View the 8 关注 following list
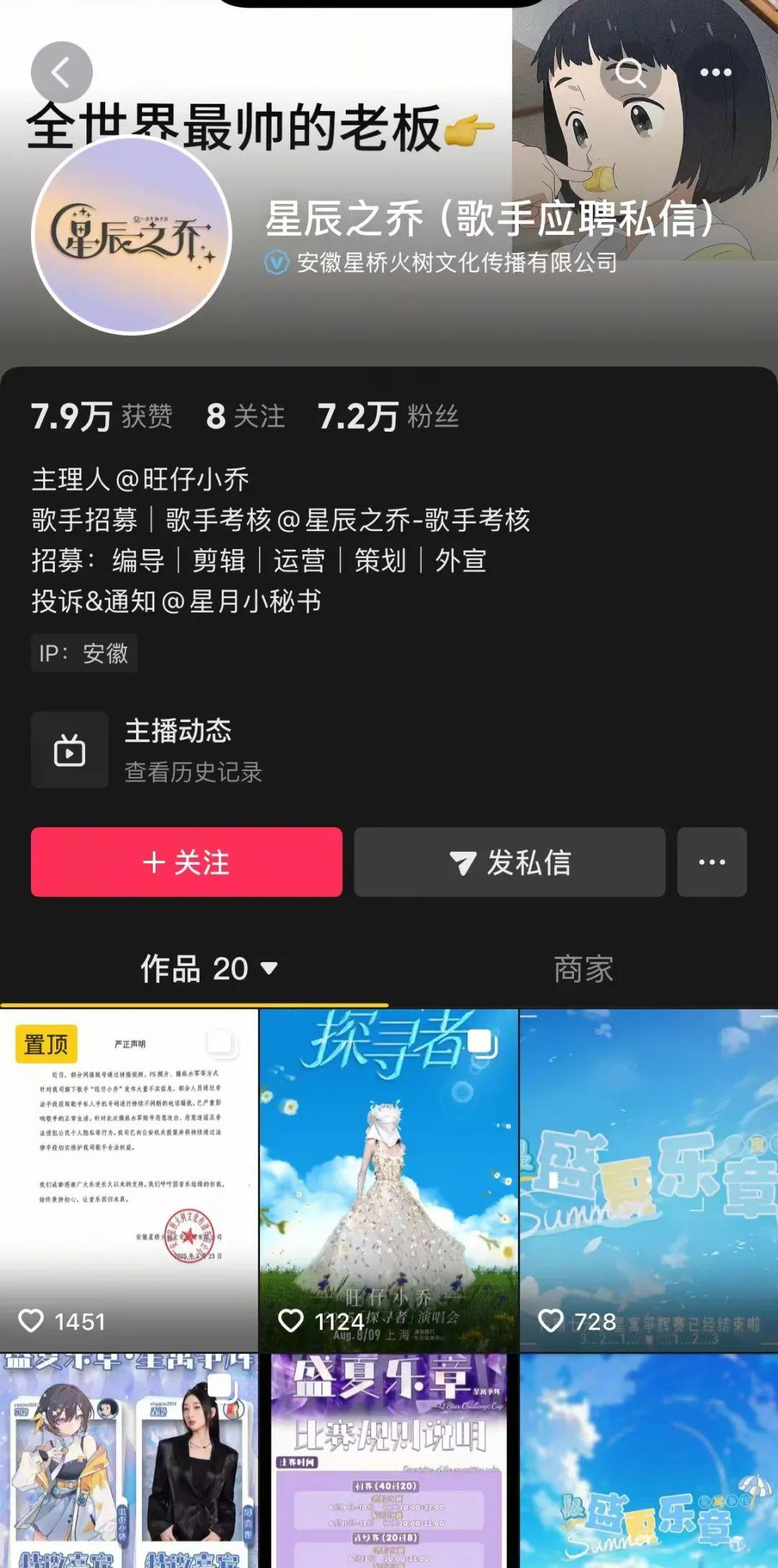 pyautogui.click(x=245, y=416)
